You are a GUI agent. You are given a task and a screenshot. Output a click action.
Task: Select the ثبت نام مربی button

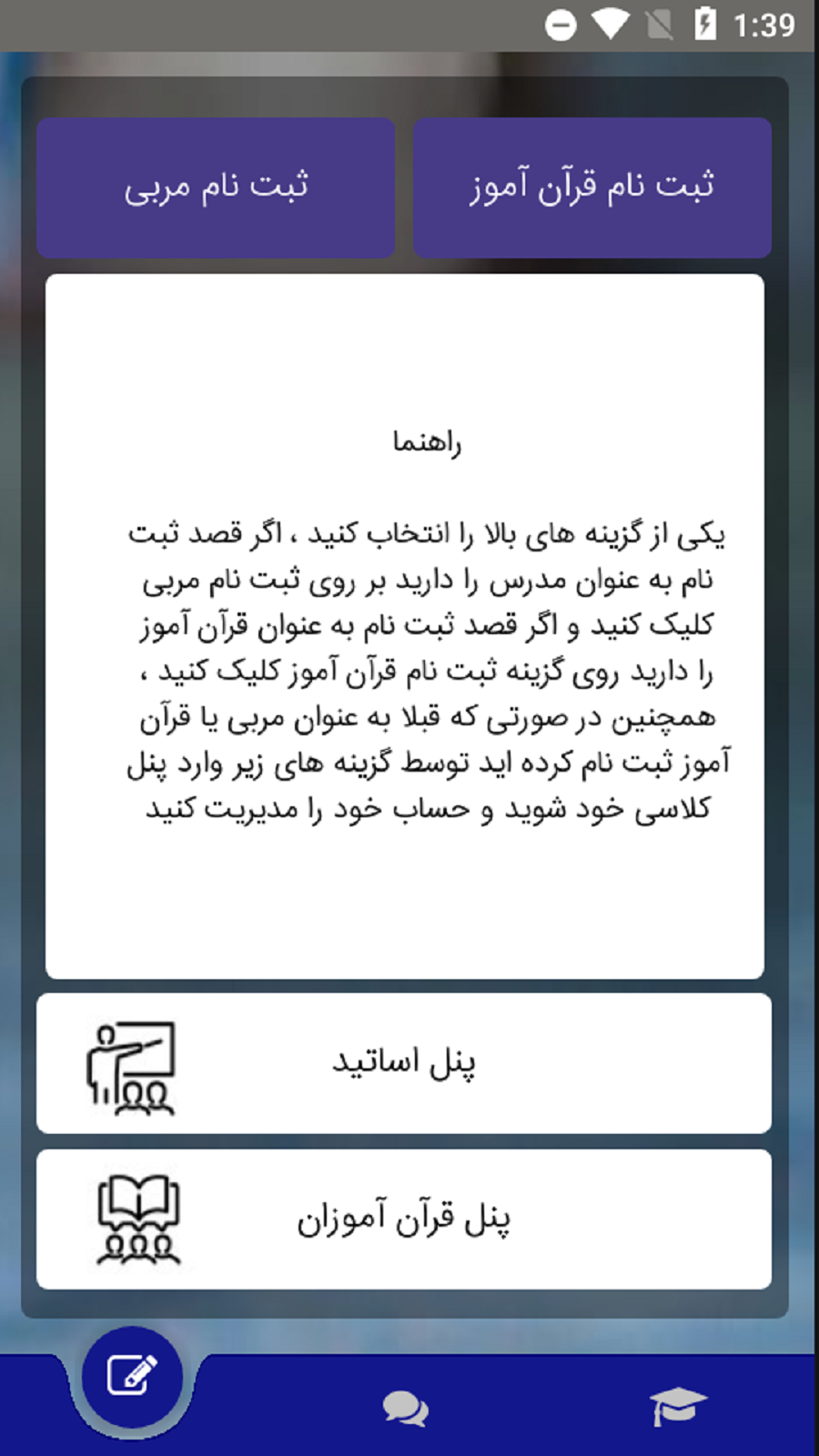point(216,187)
